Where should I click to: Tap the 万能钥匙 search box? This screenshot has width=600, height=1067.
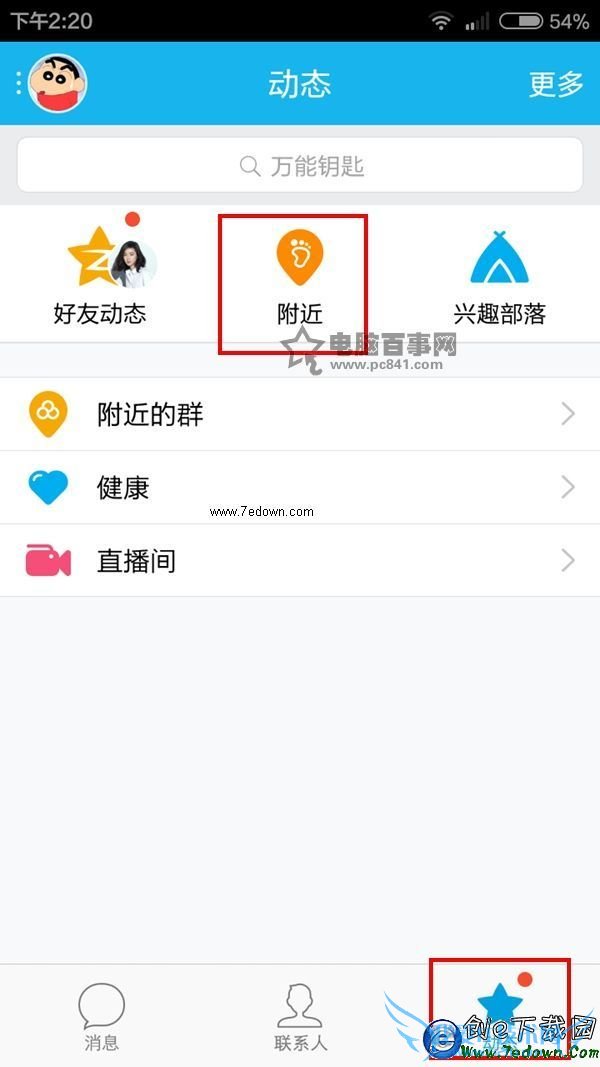pyautogui.click(x=300, y=165)
